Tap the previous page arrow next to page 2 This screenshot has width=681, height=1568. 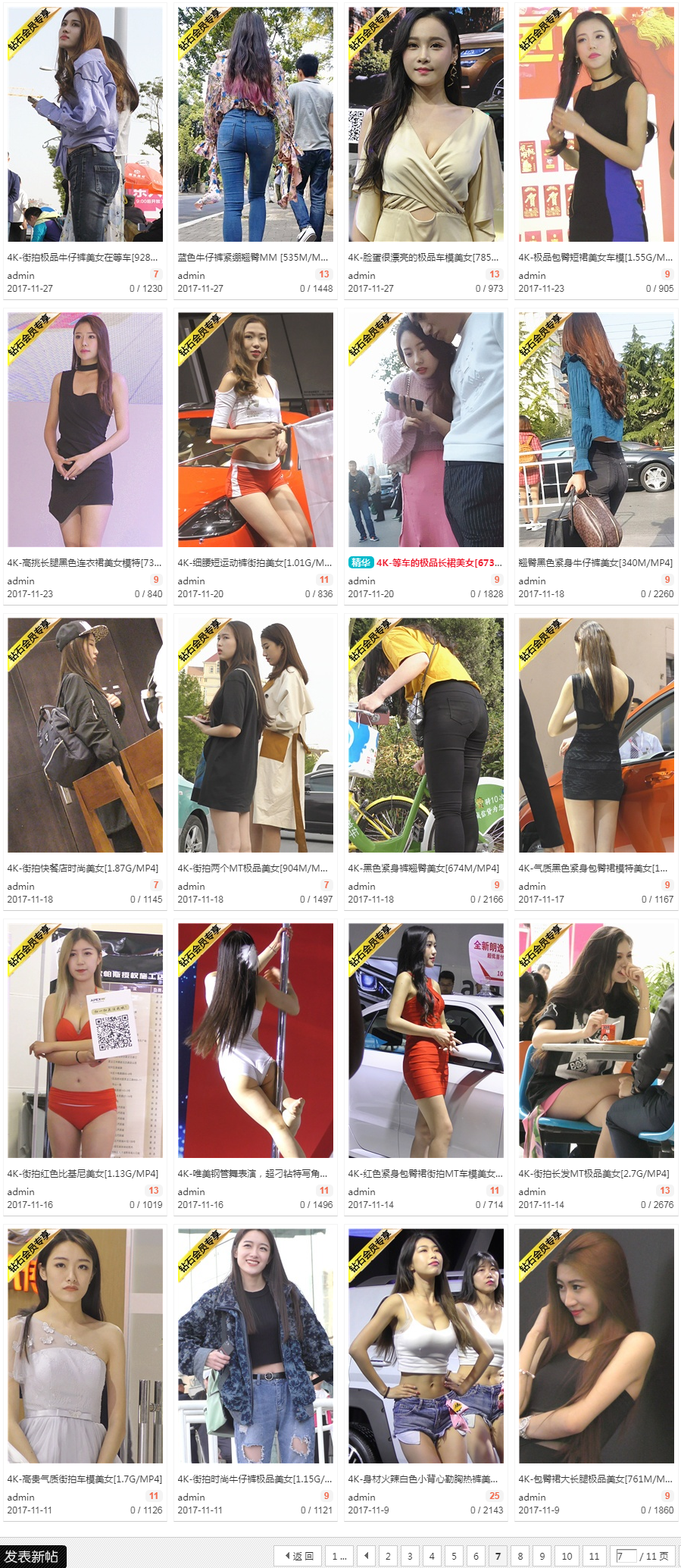[366, 1556]
